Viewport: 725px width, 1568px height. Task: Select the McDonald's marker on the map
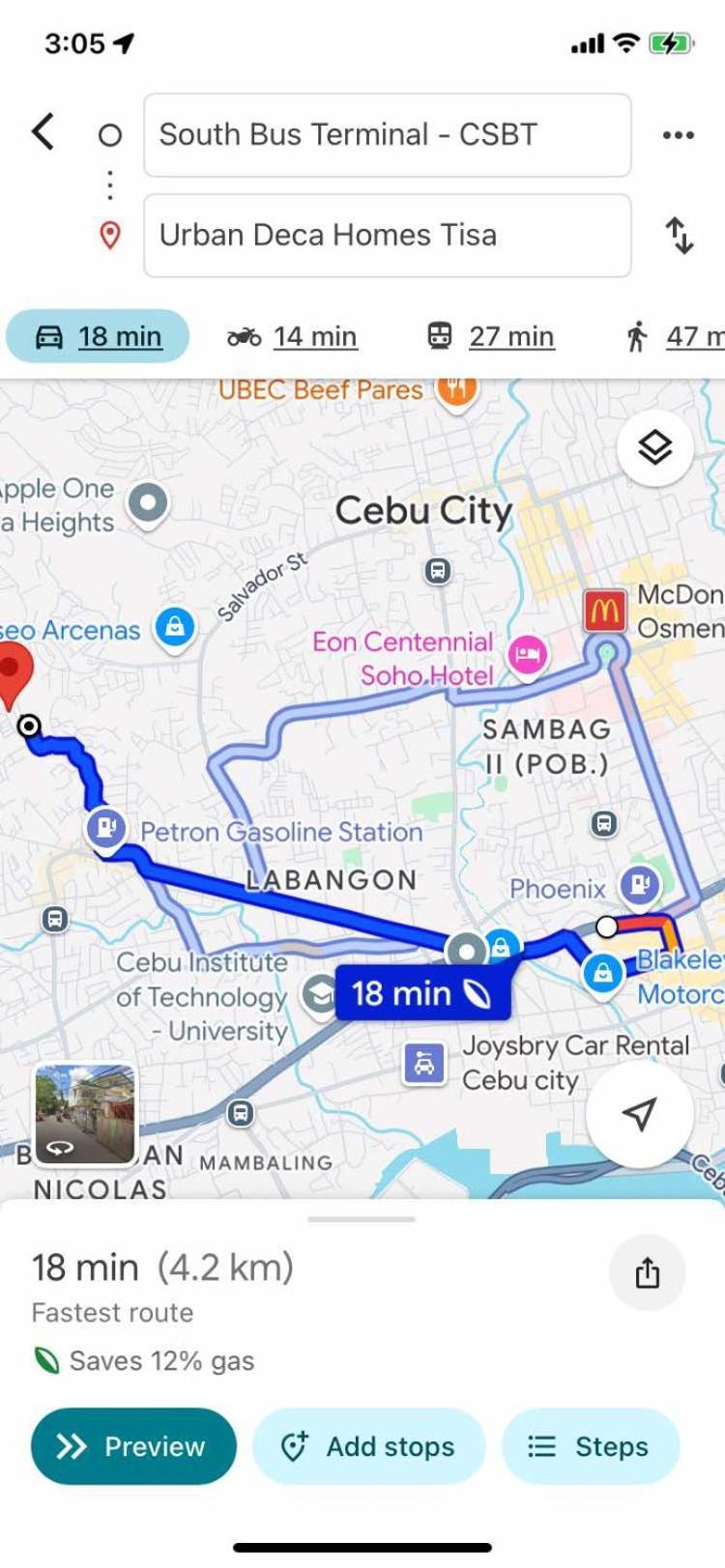[x=605, y=611]
